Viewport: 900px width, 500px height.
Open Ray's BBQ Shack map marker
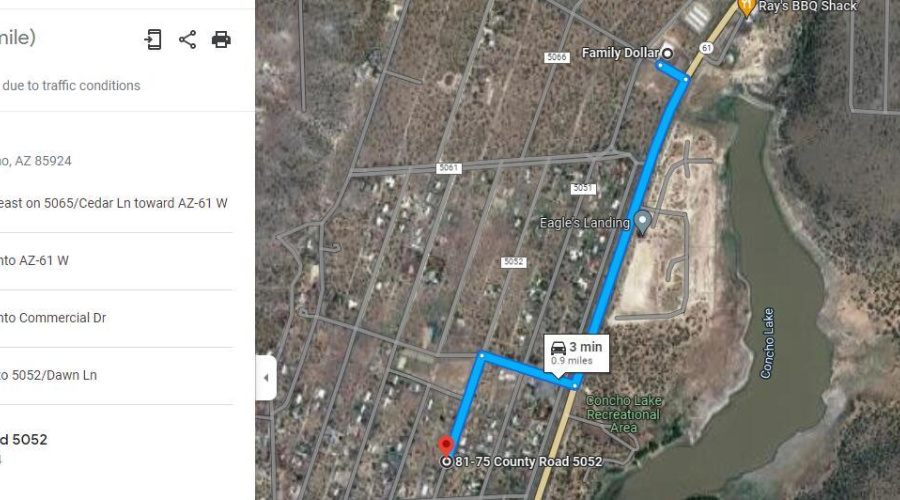click(745, 7)
